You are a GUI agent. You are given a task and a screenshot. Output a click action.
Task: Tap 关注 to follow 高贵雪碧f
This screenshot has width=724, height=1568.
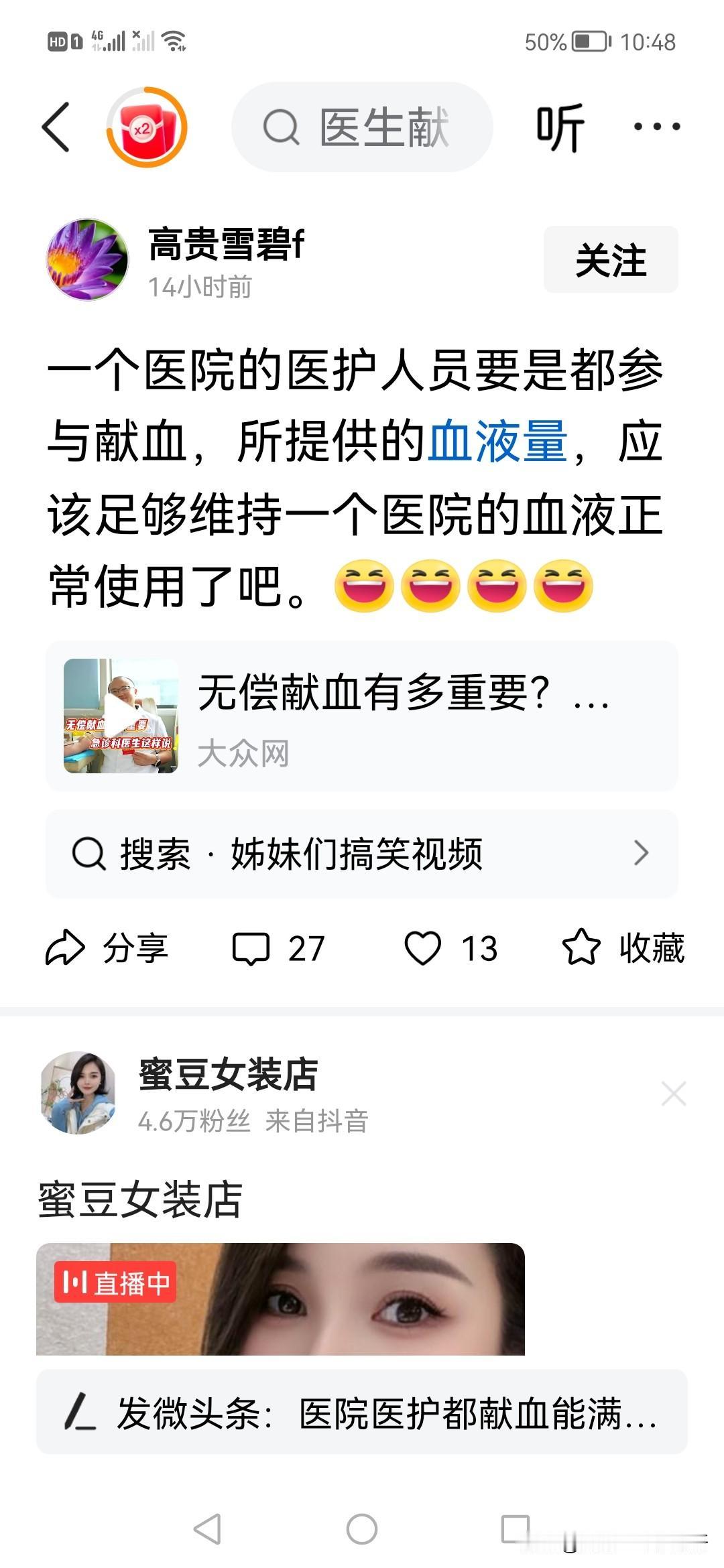pyautogui.click(x=610, y=260)
